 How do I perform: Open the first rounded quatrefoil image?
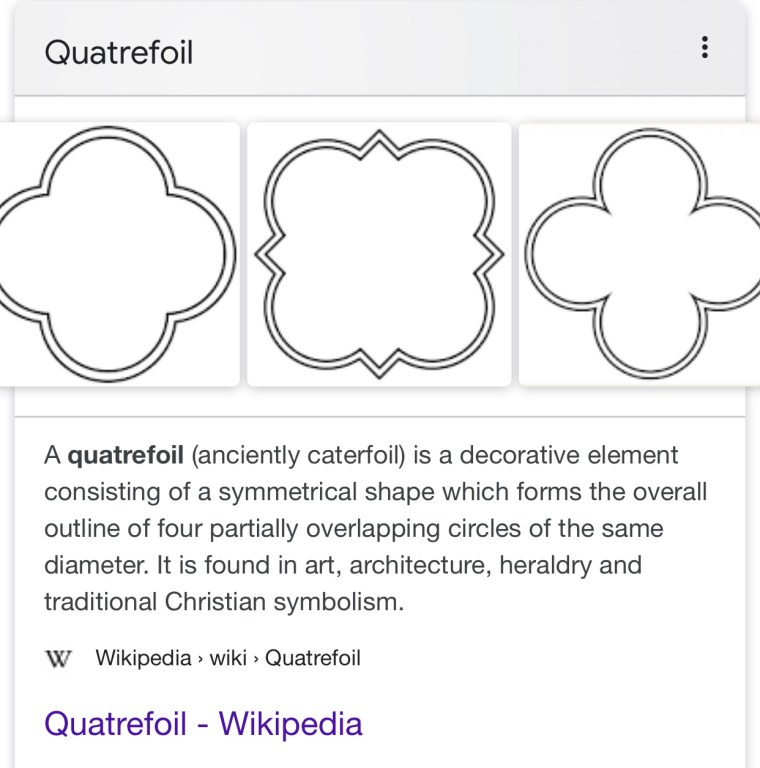click(x=118, y=254)
